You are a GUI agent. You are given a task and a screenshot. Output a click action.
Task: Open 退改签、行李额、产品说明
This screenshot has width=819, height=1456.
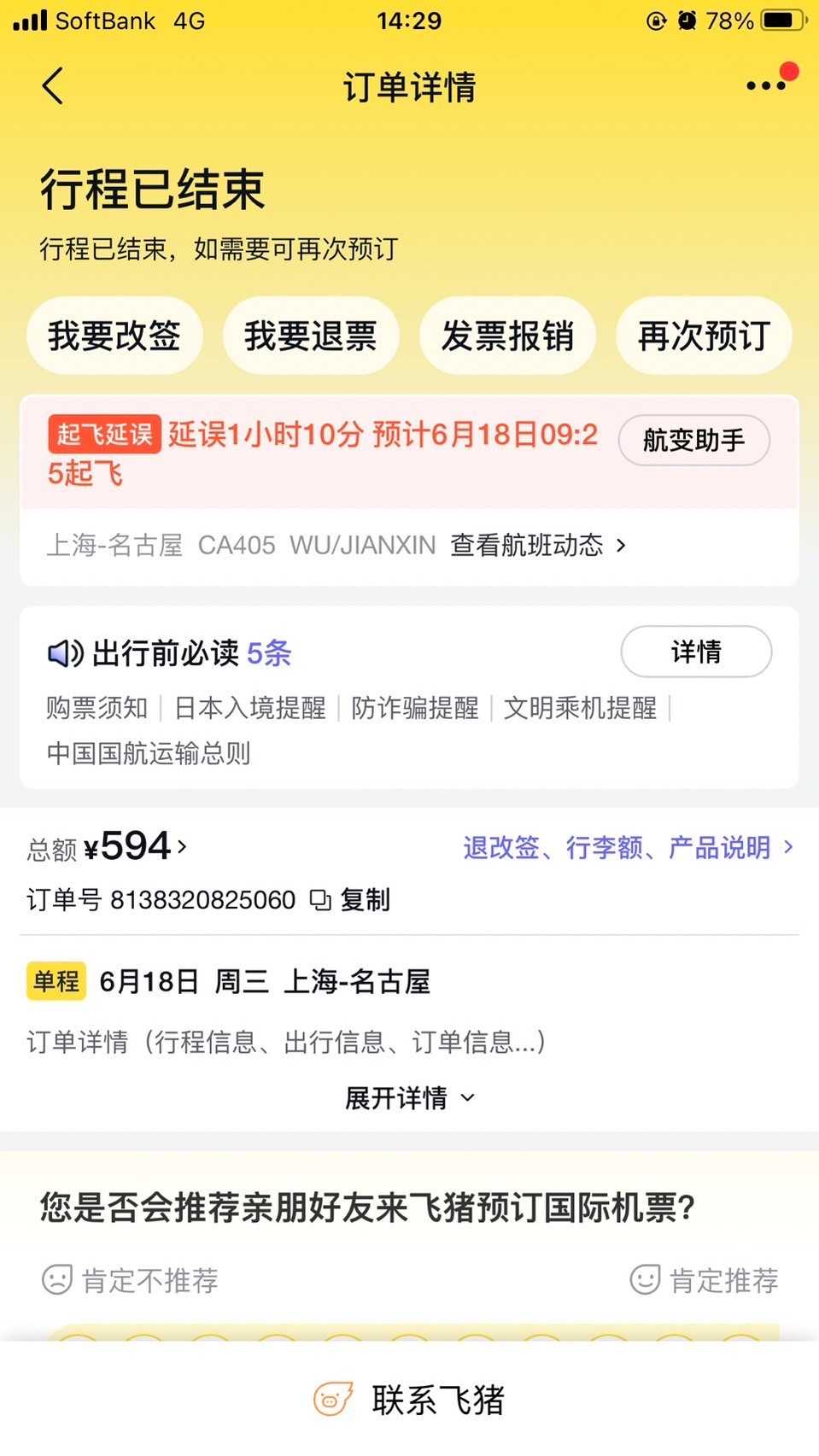pos(628,847)
